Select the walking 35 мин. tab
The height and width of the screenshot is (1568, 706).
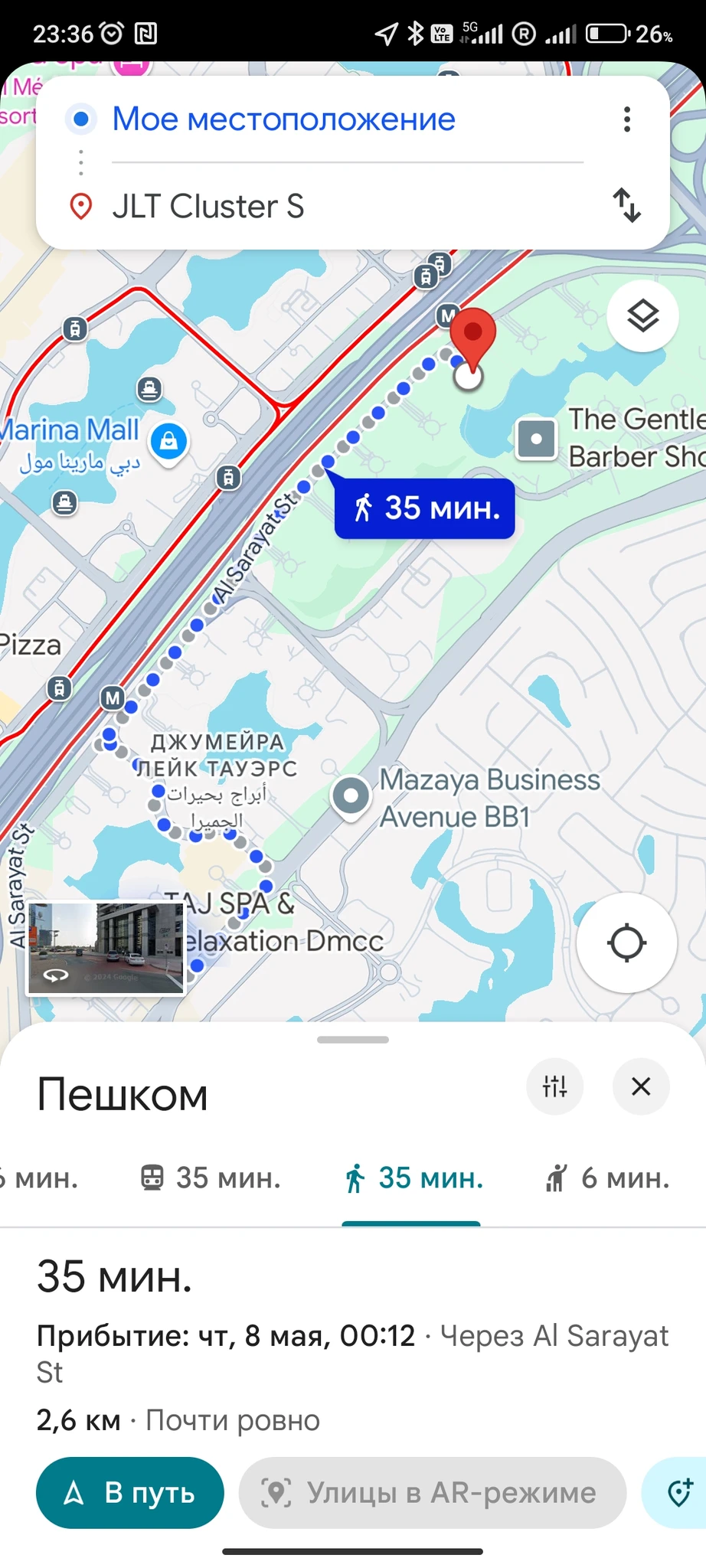(x=413, y=1178)
